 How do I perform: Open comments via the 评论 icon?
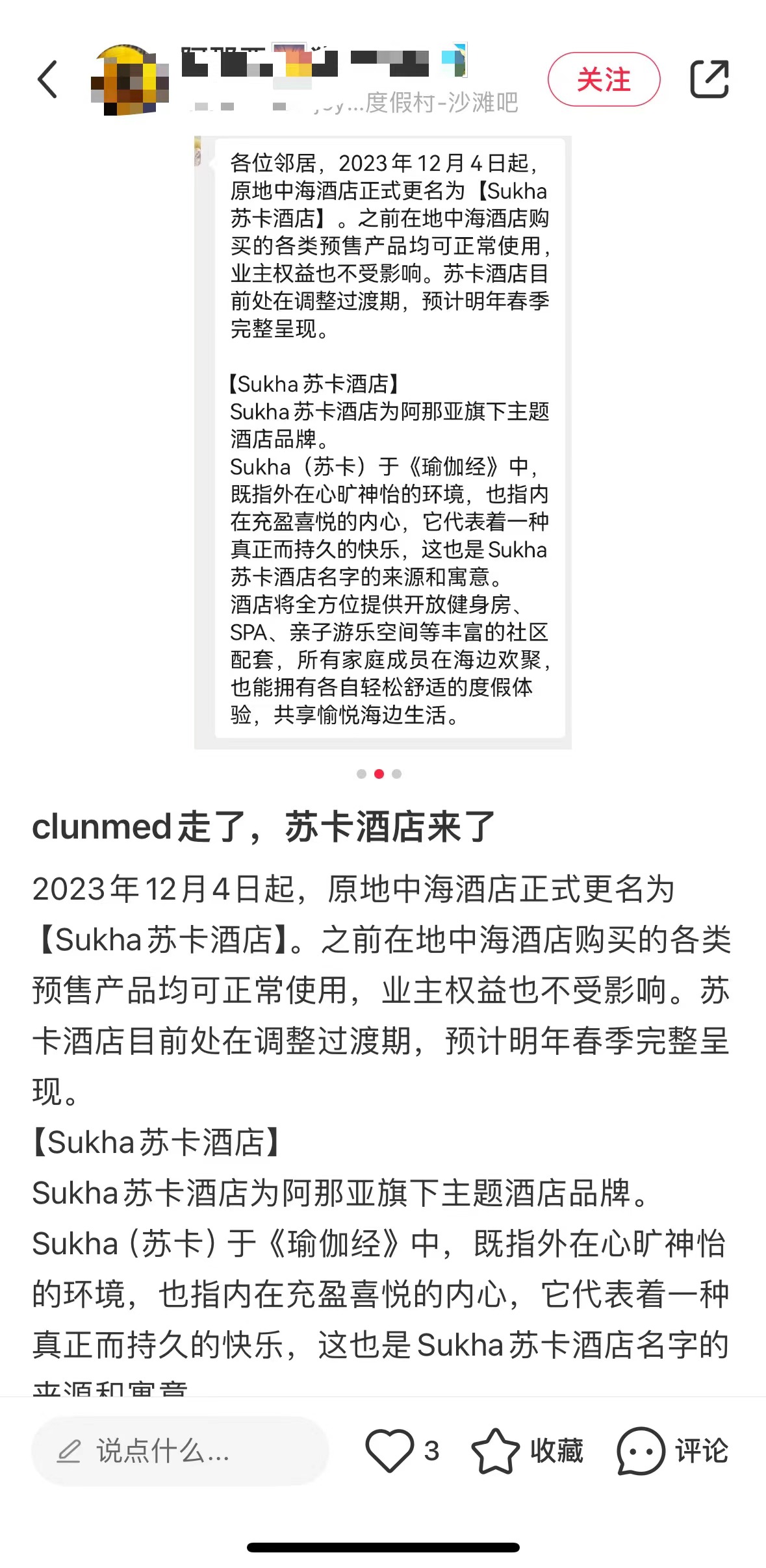641,1451
